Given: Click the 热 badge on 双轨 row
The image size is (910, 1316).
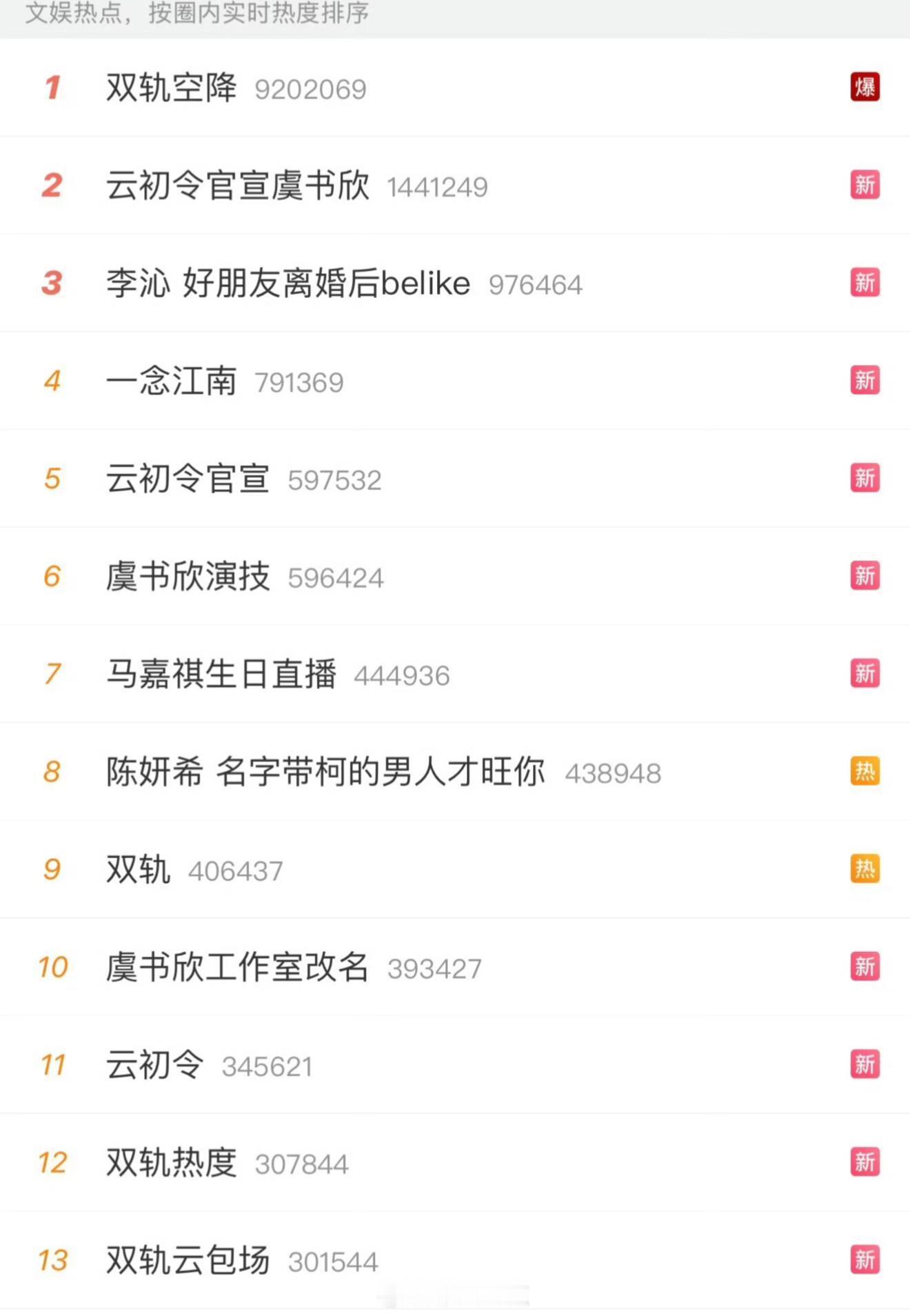Looking at the screenshot, I should (x=864, y=870).
